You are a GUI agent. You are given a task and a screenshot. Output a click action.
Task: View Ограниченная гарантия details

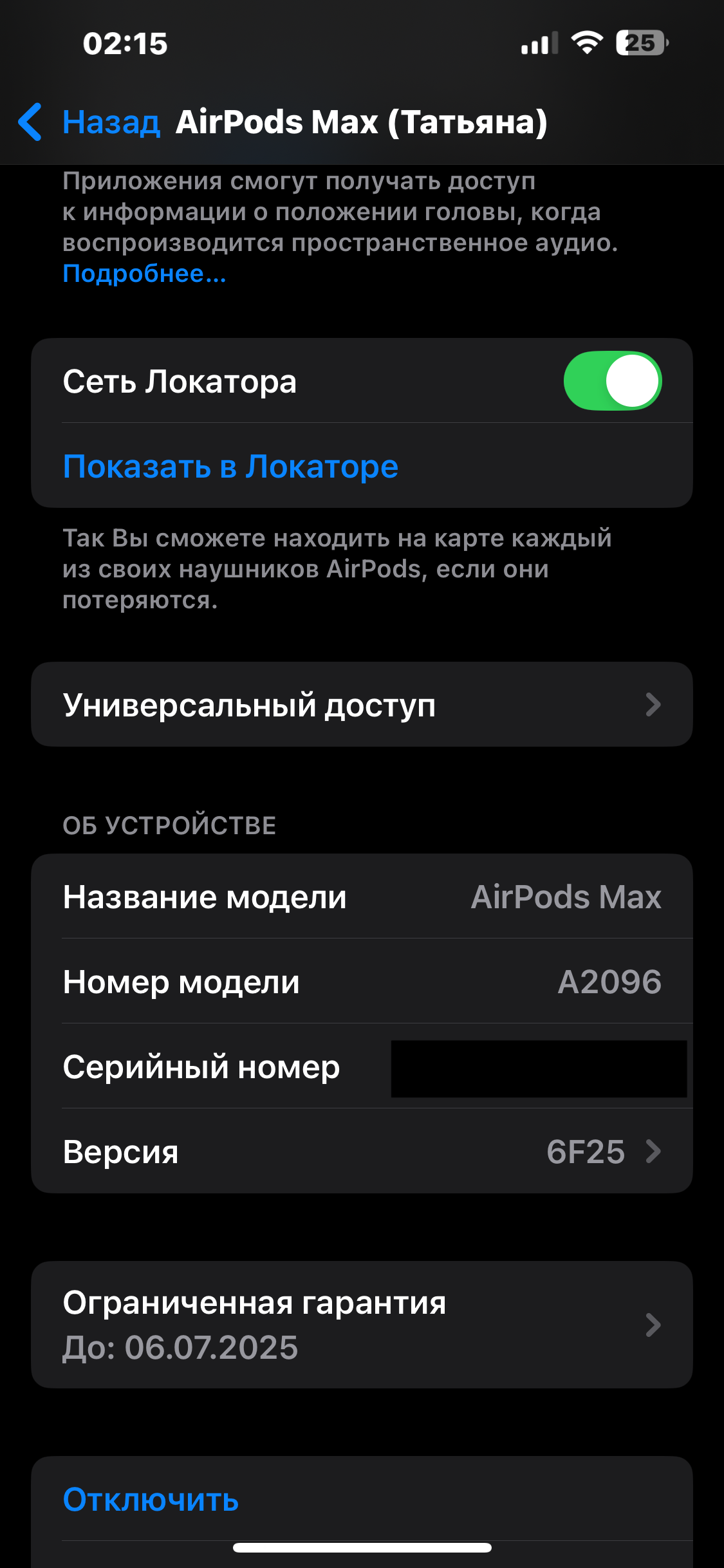coord(362,1325)
